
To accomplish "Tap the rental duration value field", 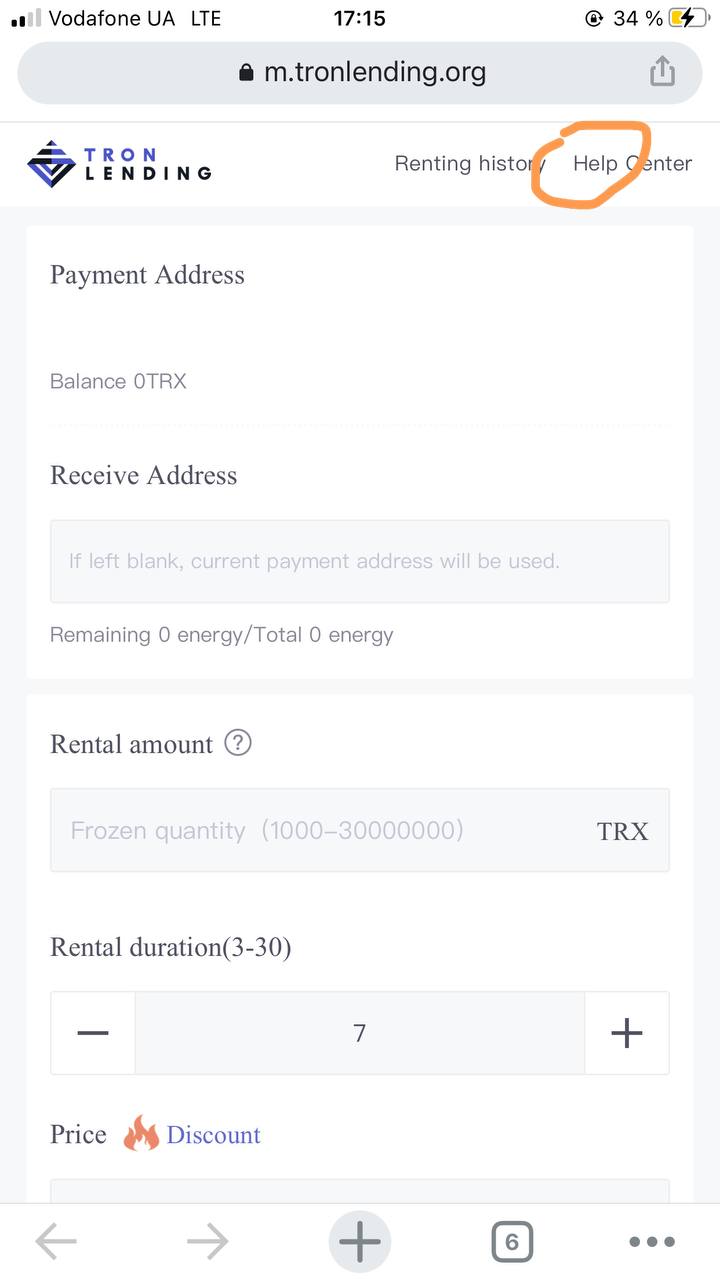I will (x=360, y=1033).
